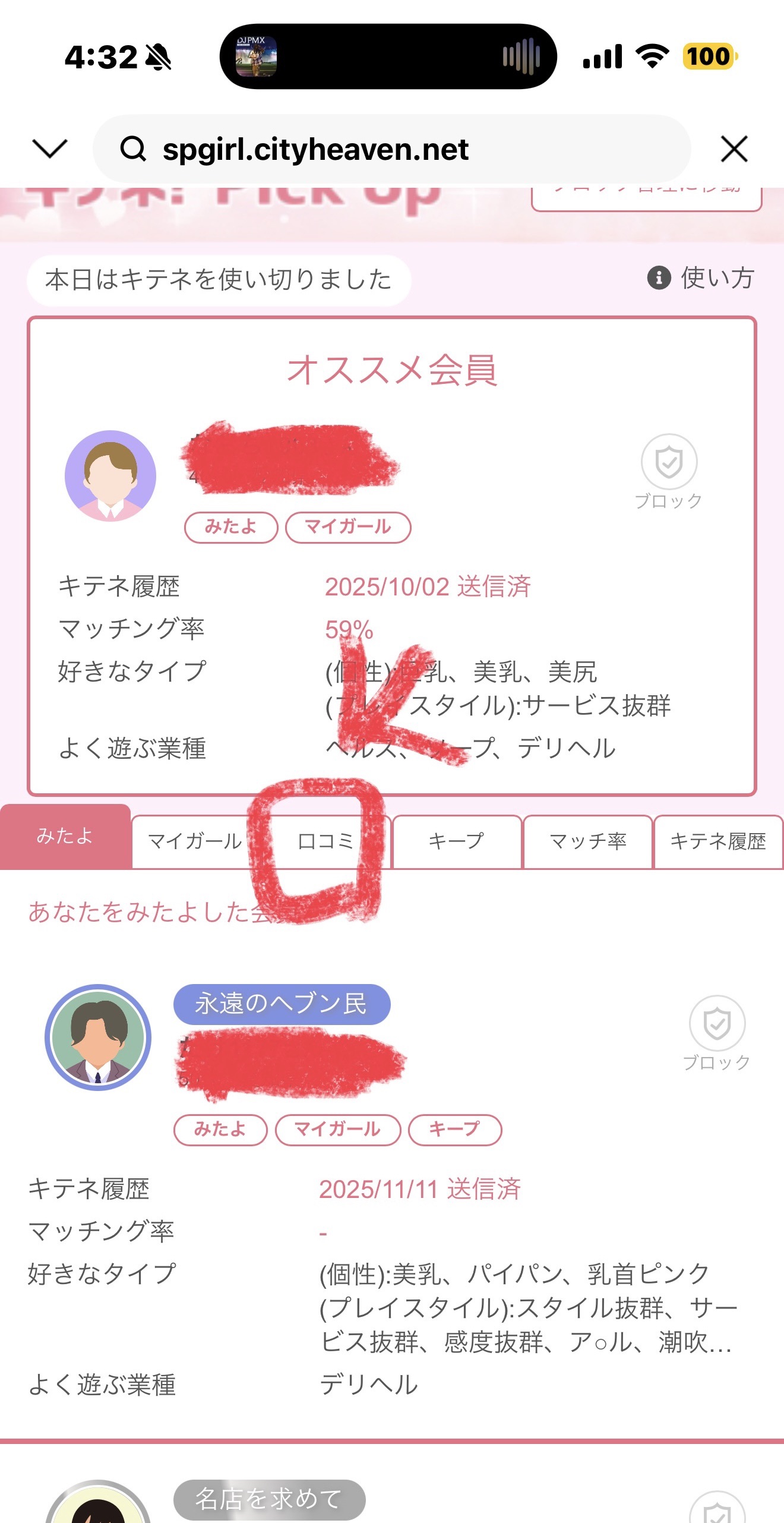Switch to the キテネ履歴 tab
This screenshot has width=784, height=1523.
tap(718, 841)
